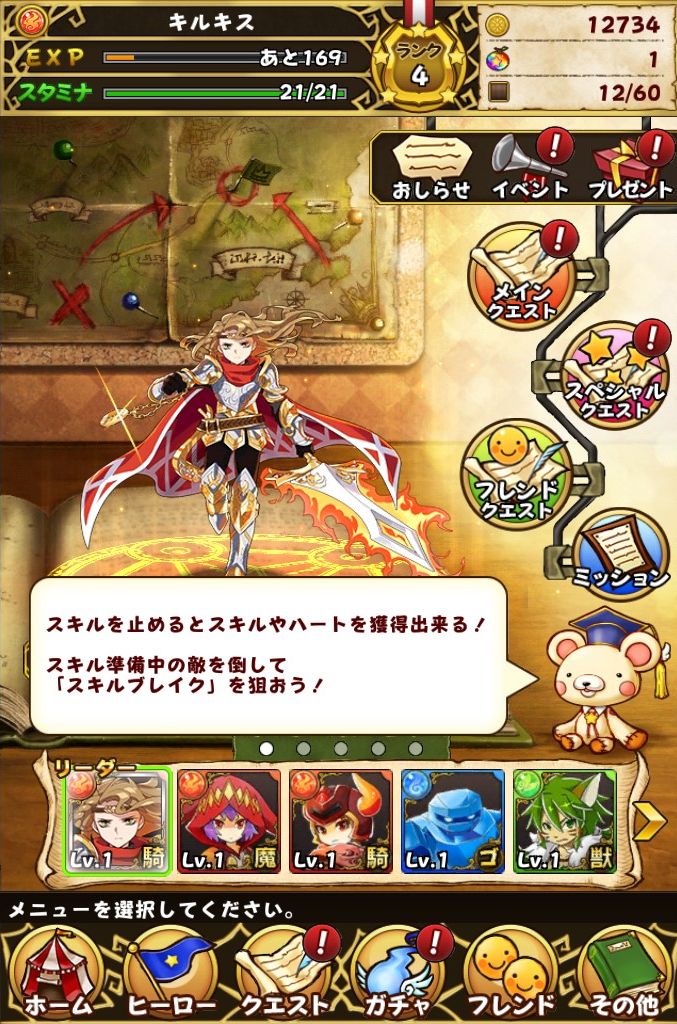Switch to the クエスト quest tab
Screen dimensions: 677x1024
tap(285, 974)
